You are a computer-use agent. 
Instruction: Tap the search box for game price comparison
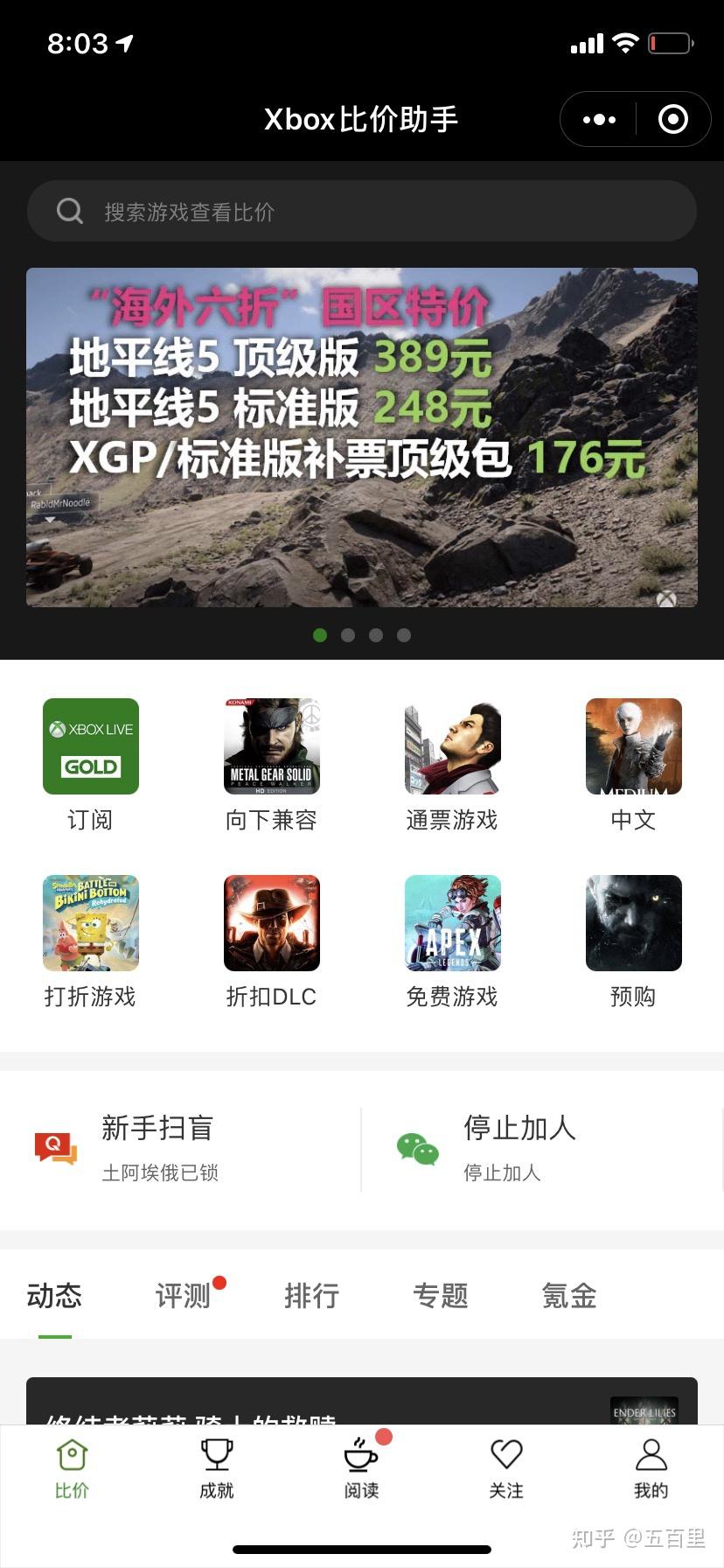tap(362, 212)
